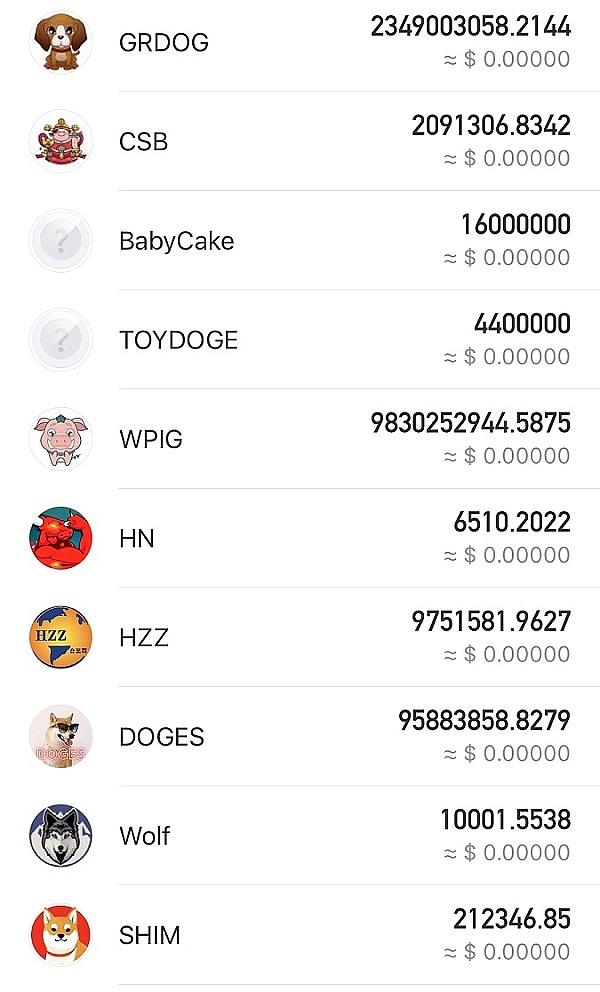View the Wolf token
This screenshot has height=992, width=600.
[300, 836]
